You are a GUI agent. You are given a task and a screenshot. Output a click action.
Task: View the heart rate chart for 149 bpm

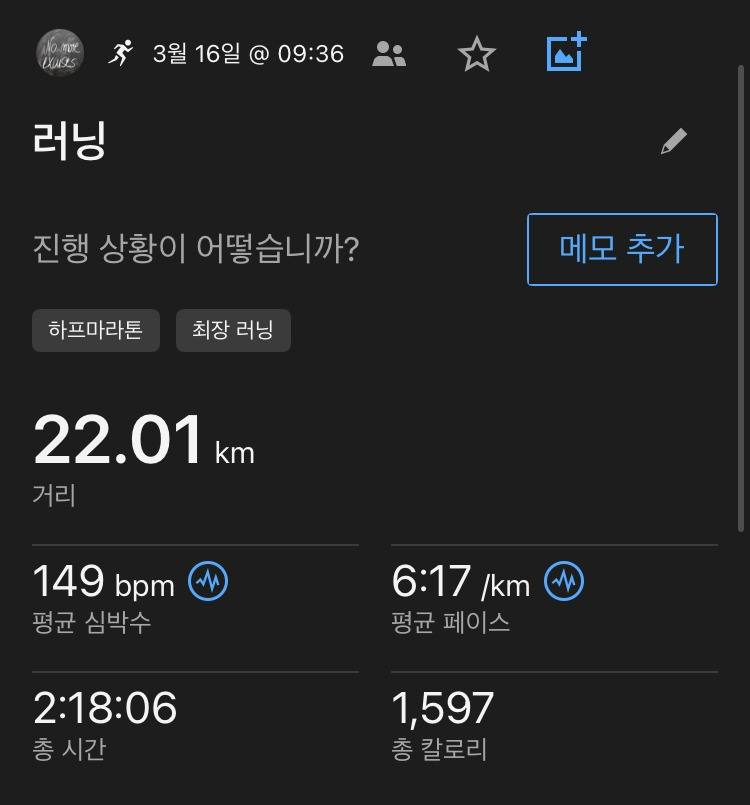(x=208, y=581)
